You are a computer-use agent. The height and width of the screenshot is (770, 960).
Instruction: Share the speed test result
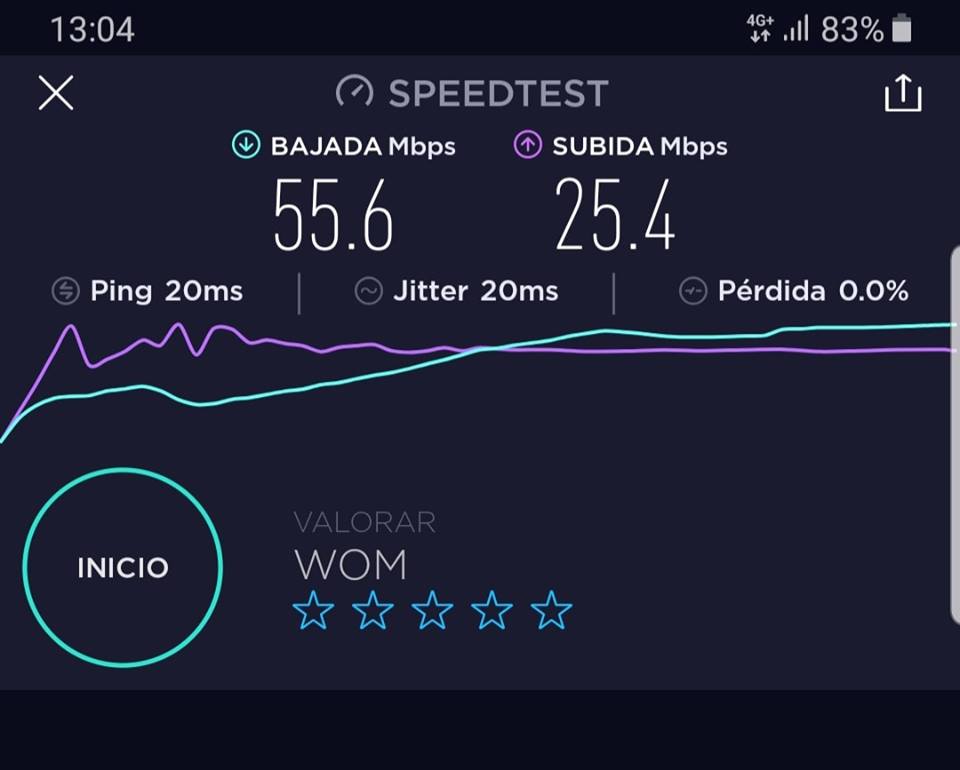click(x=902, y=93)
